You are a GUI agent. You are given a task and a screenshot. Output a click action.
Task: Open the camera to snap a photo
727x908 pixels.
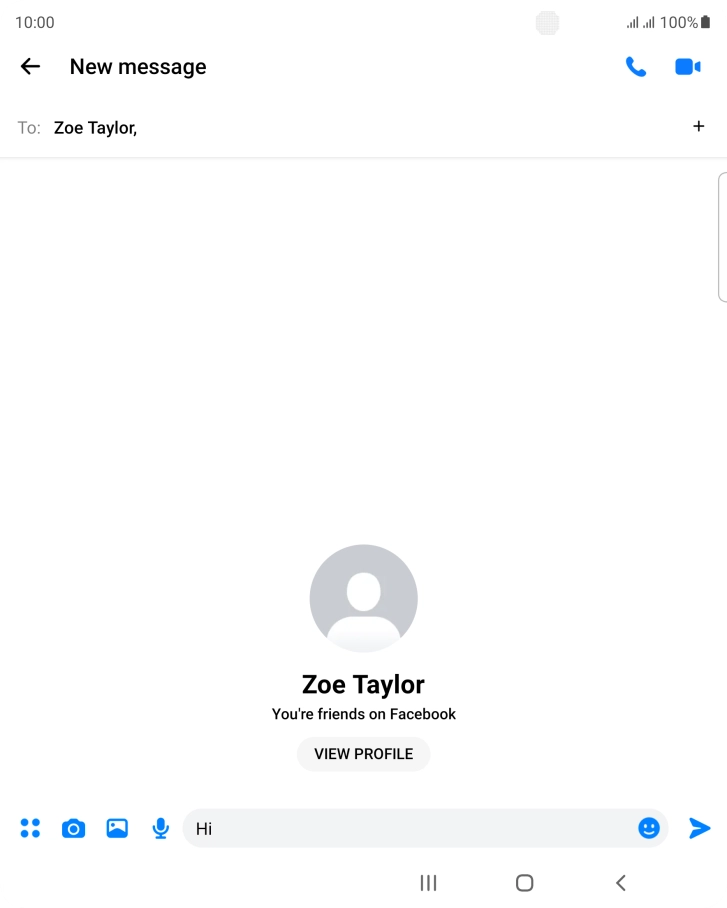[x=73, y=828]
